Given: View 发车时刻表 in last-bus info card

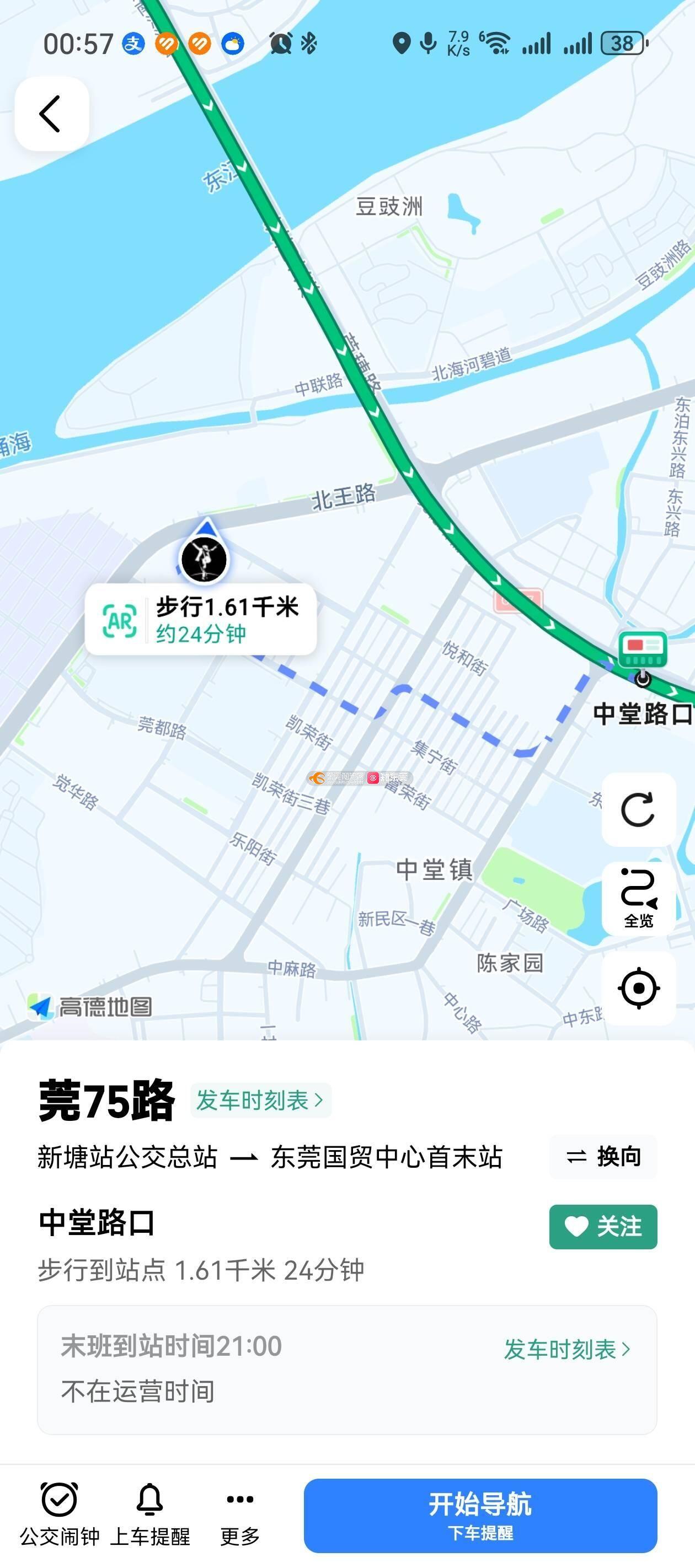Looking at the screenshot, I should pos(566,1350).
